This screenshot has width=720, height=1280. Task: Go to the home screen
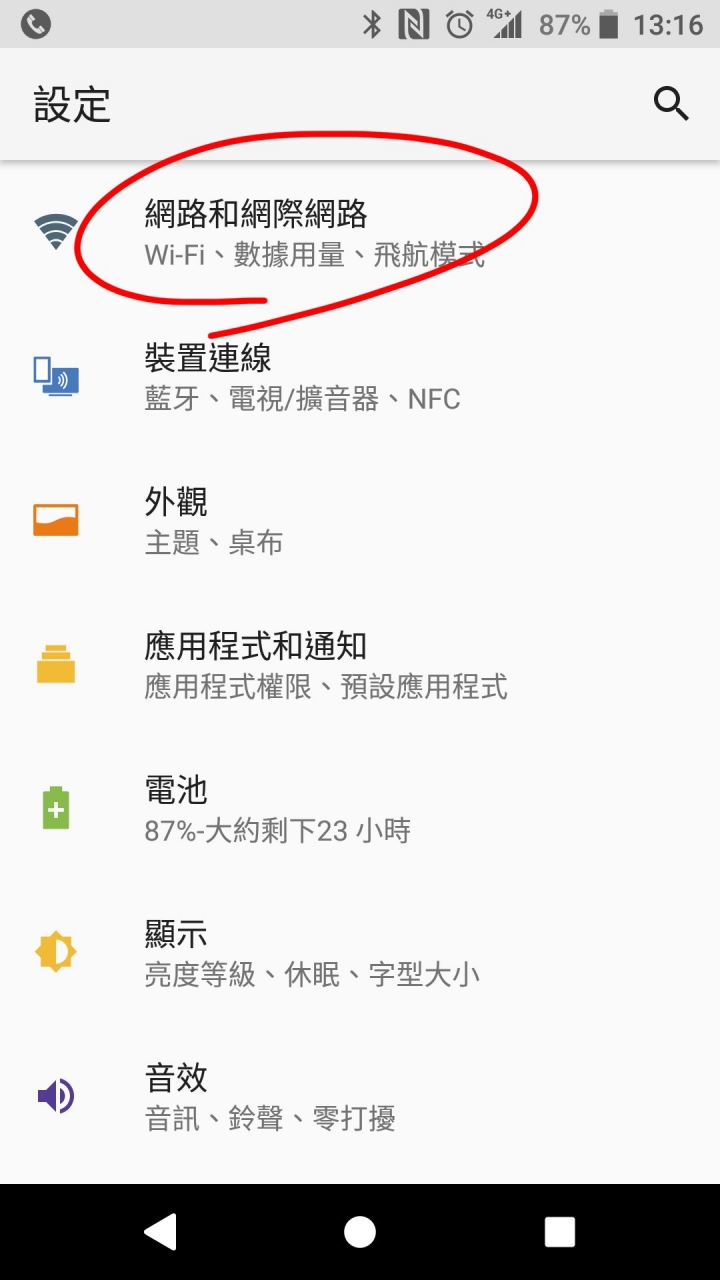tap(360, 1232)
